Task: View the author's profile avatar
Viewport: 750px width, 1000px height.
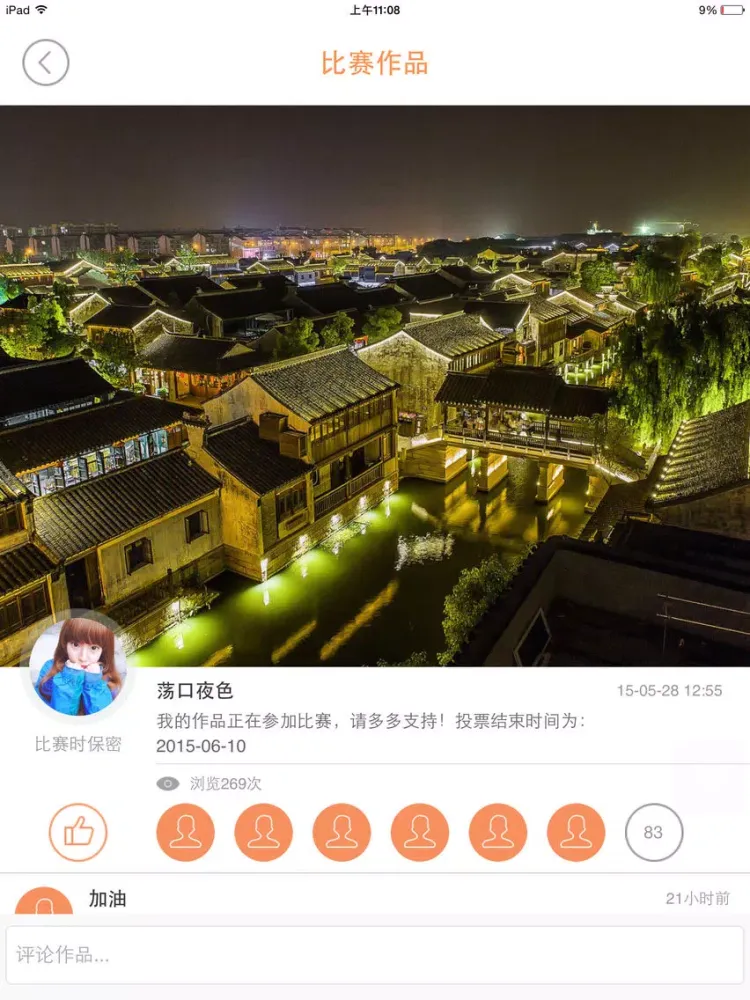Action: pos(78,666)
